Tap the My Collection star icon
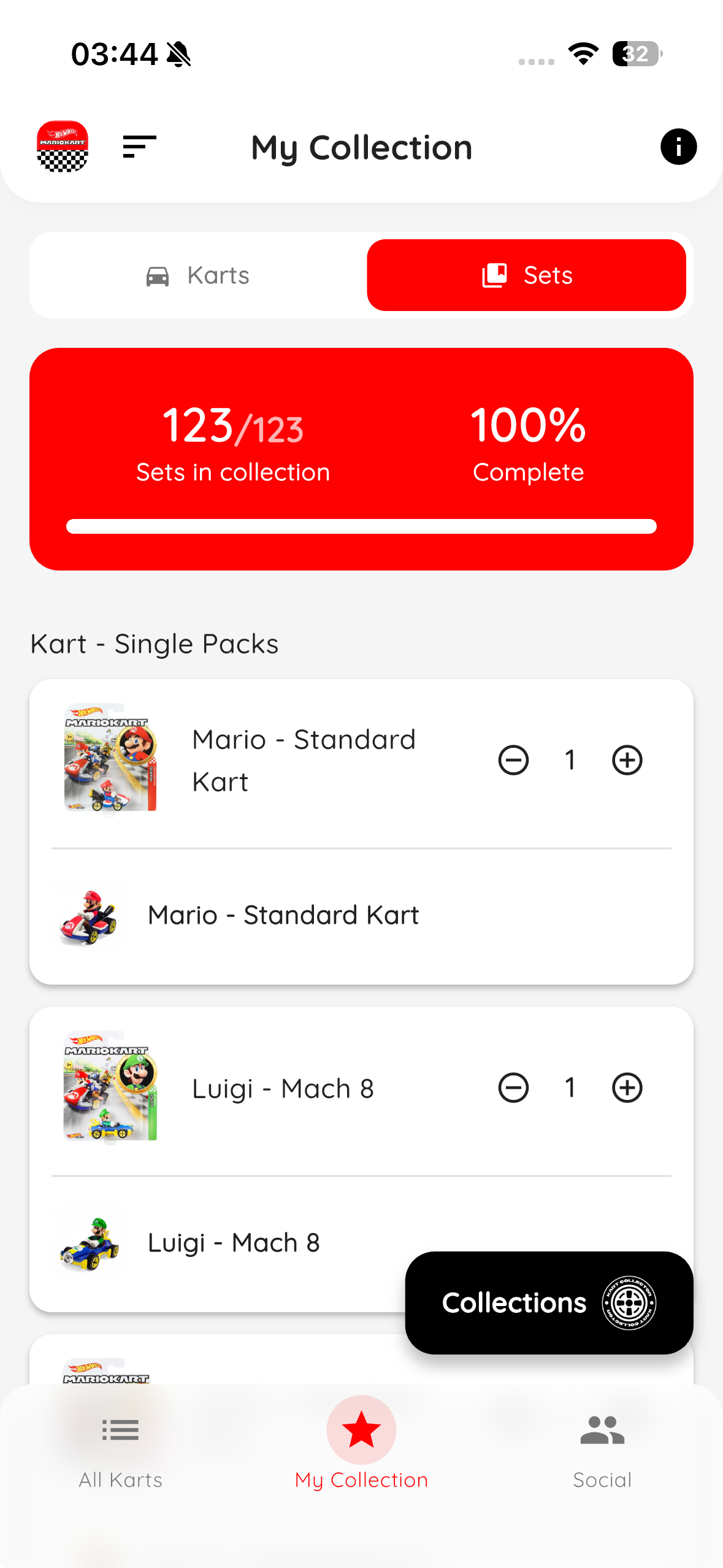 361,1429
